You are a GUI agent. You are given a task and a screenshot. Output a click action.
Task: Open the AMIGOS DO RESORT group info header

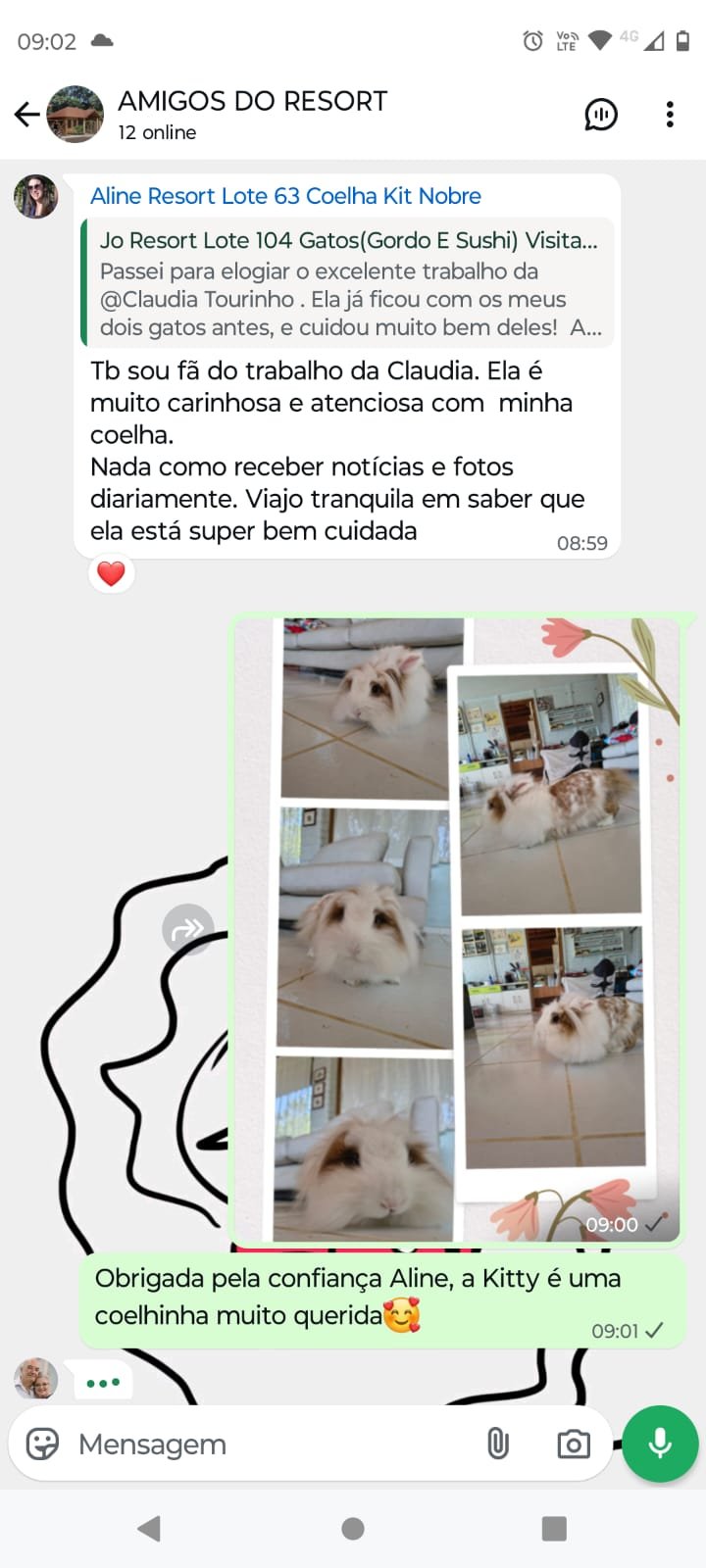coord(252,100)
